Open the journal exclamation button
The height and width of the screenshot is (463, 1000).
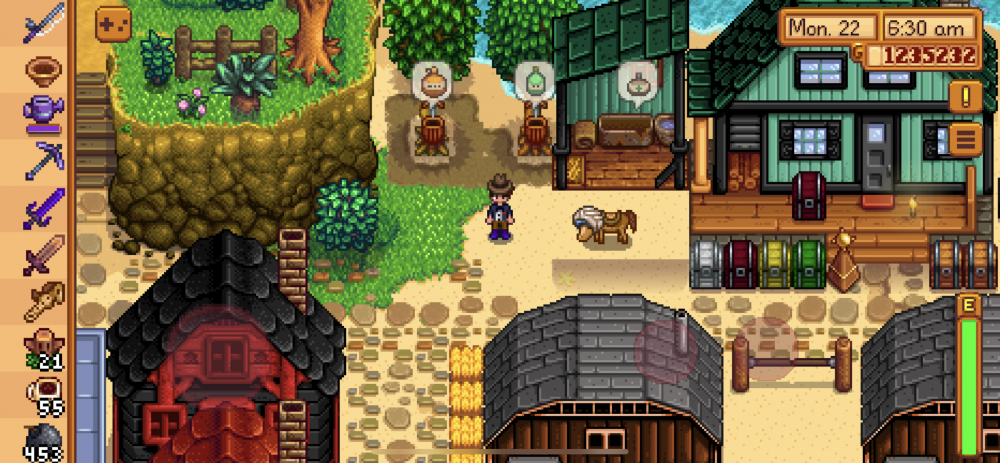pyautogui.click(x=966, y=96)
